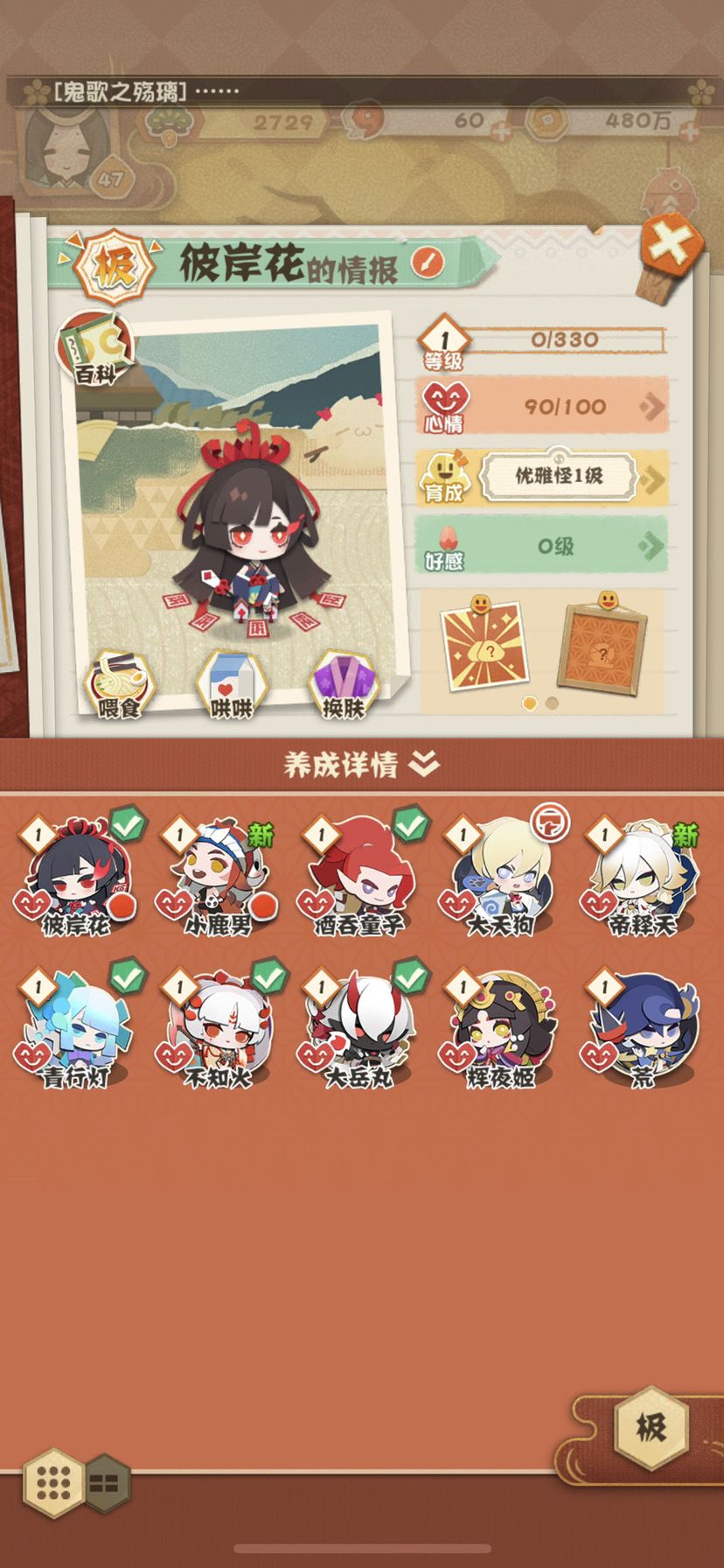Open the 好感 affection level row
This screenshot has width=724, height=1568.
[543, 546]
